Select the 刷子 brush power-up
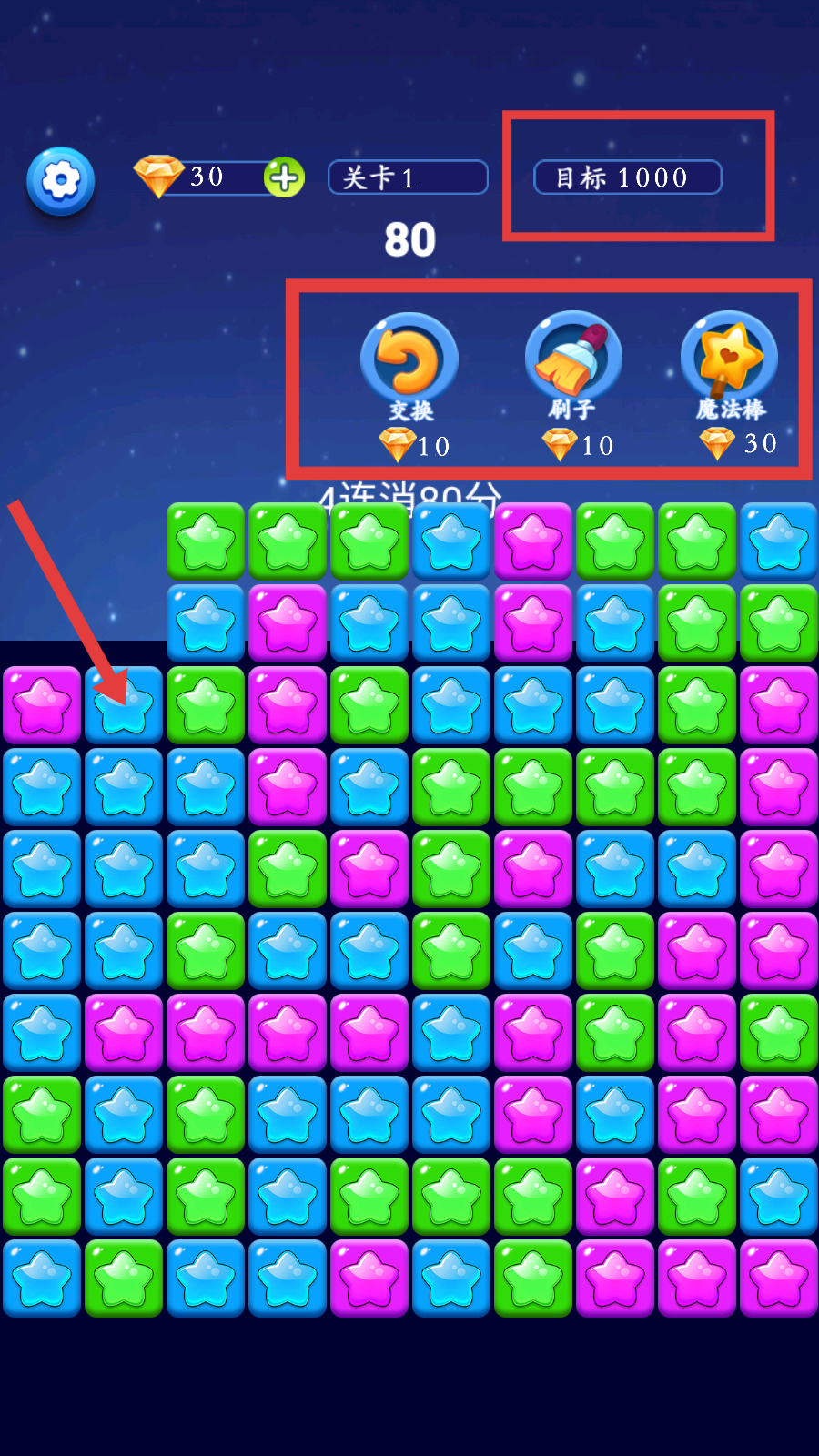Screen dimensions: 819x1456 [573, 359]
